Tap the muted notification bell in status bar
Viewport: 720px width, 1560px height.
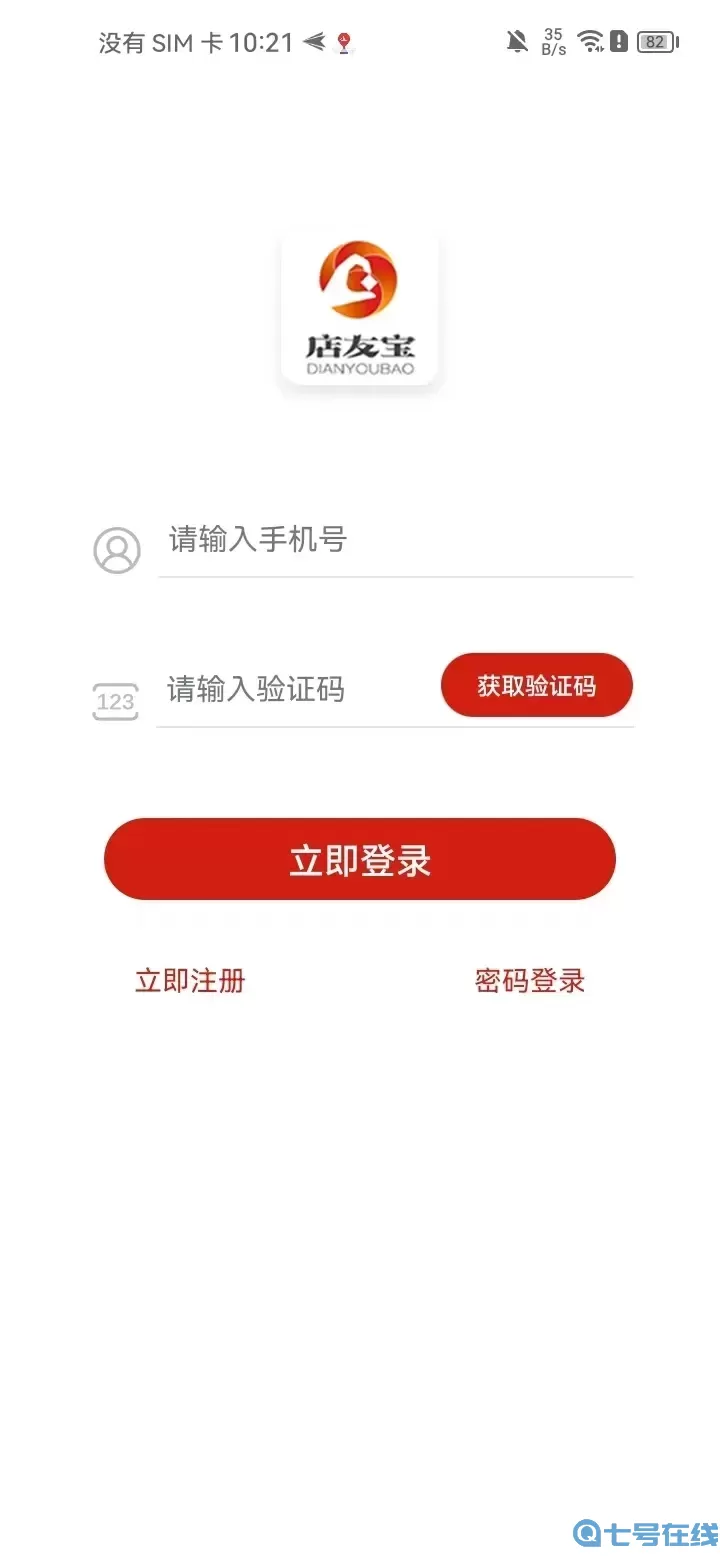516,40
